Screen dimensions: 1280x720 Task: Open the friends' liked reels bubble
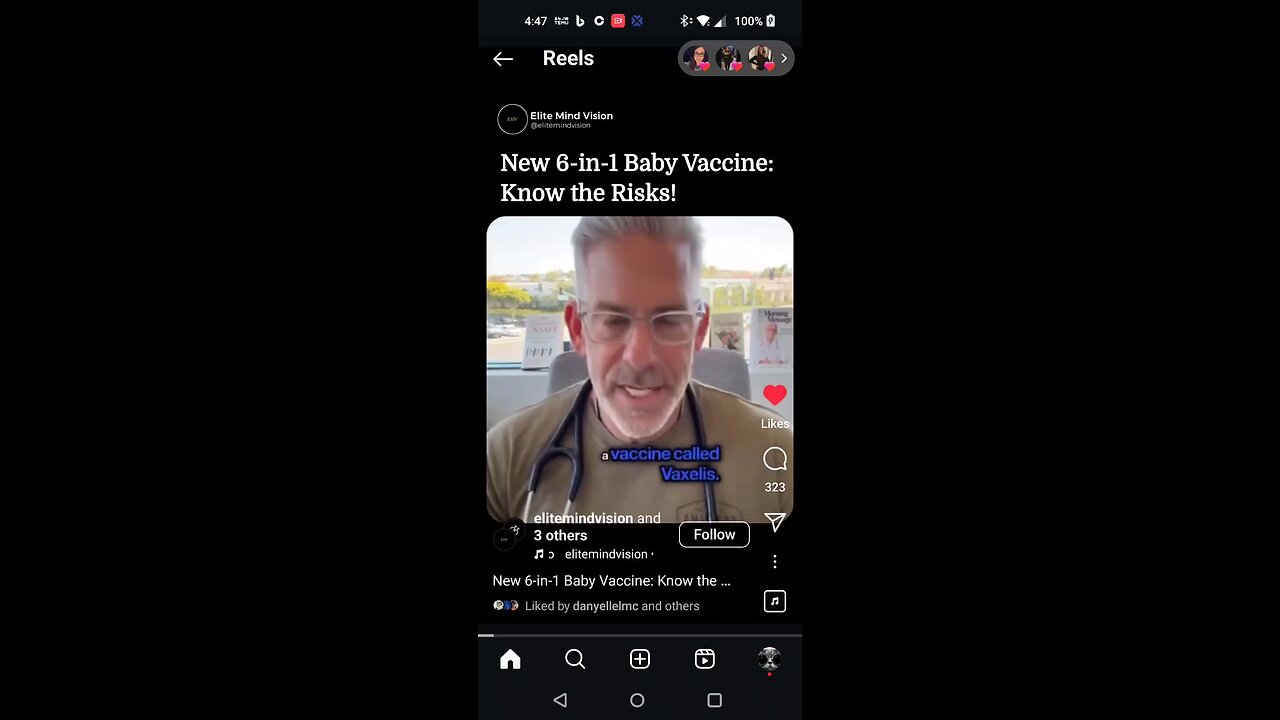[x=736, y=59]
